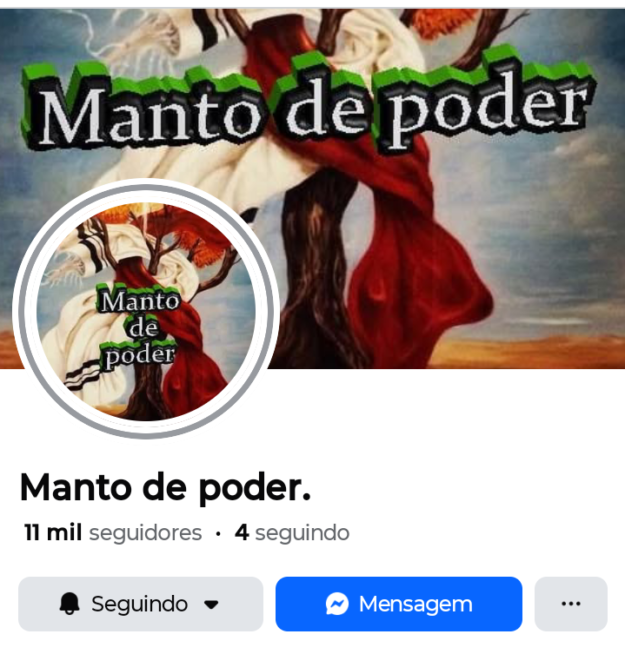Screen dimensions: 625x654
Task: Send a message via Mensagem button
Action: click(x=398, y=604)
